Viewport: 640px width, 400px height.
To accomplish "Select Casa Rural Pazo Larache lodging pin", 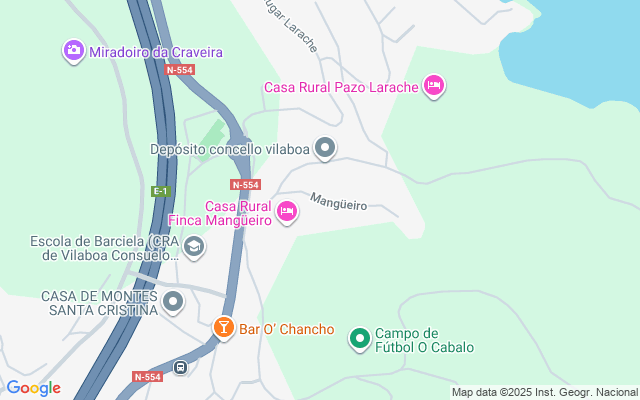I will pyautogui.click(x=433, y=86).
